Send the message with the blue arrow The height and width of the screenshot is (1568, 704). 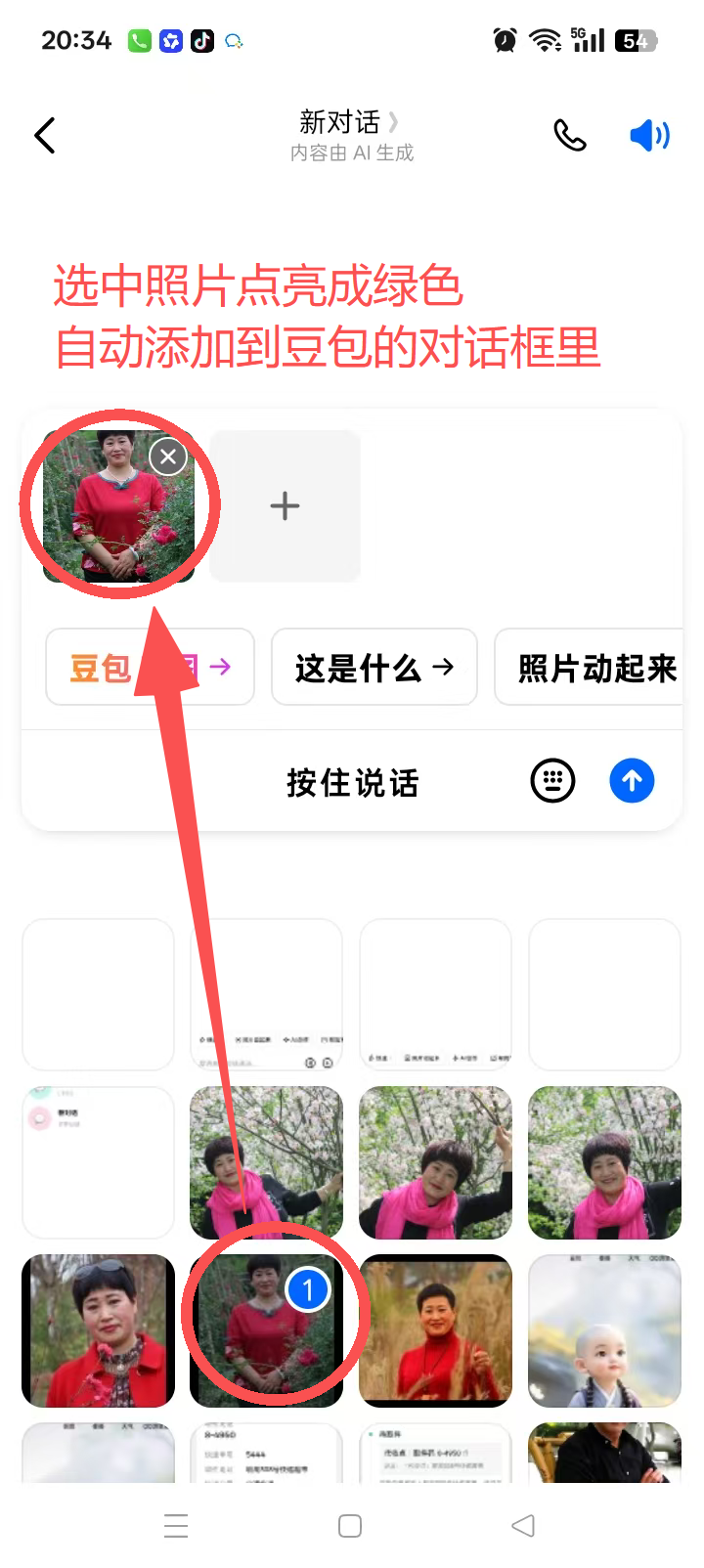click(632, 781)
